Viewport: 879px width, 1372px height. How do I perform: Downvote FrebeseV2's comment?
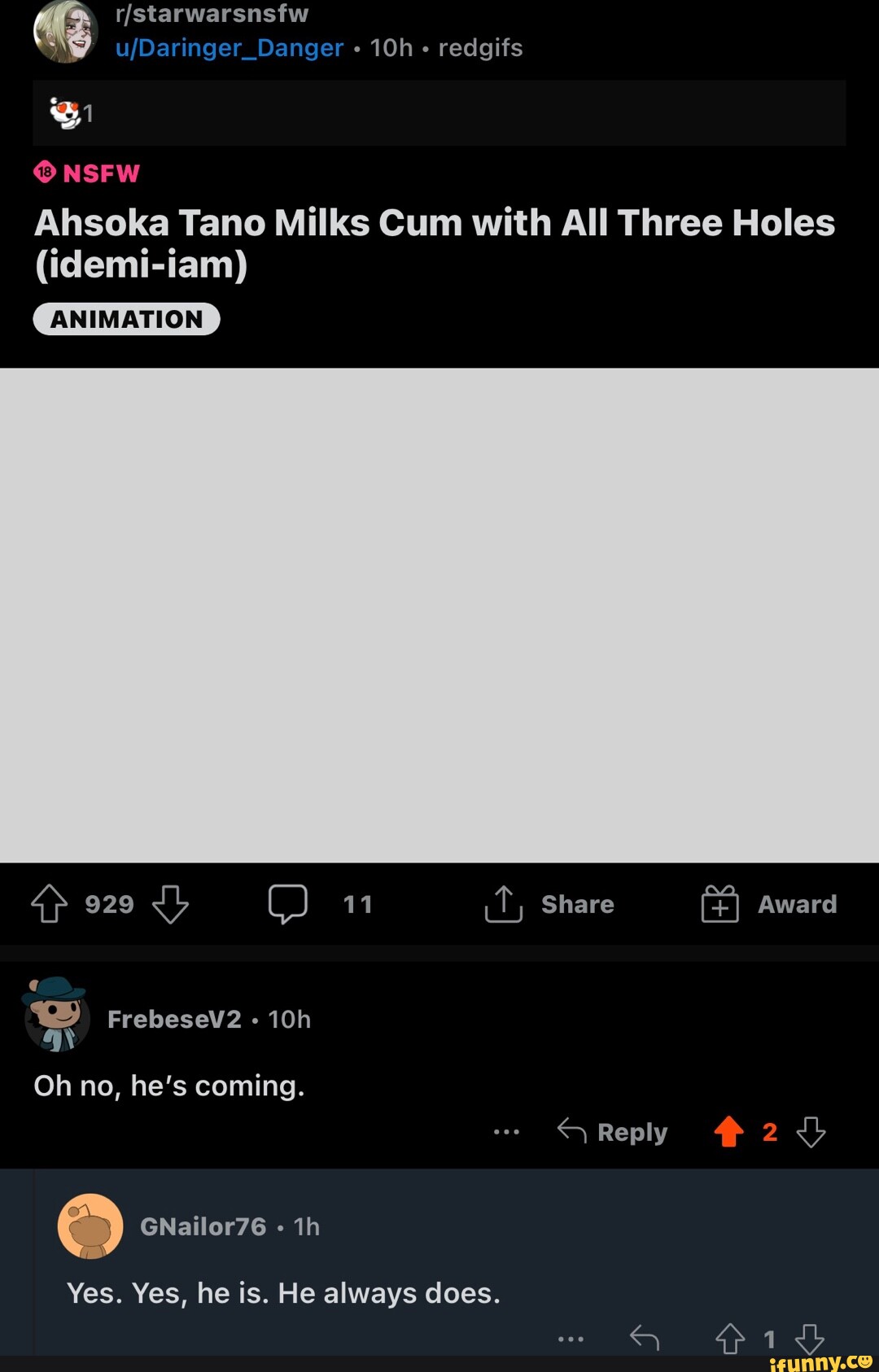811,1132
